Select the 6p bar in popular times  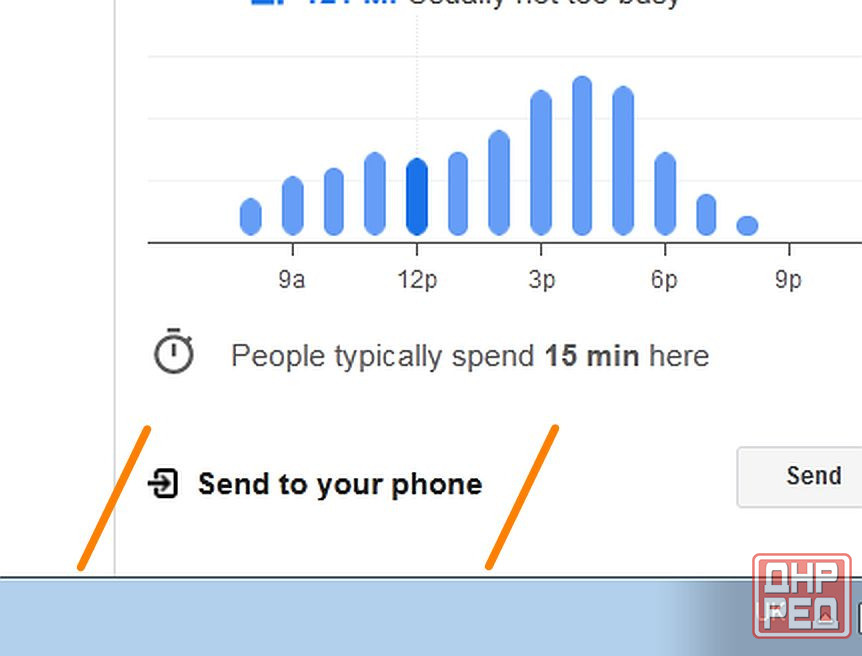[665, 194]
